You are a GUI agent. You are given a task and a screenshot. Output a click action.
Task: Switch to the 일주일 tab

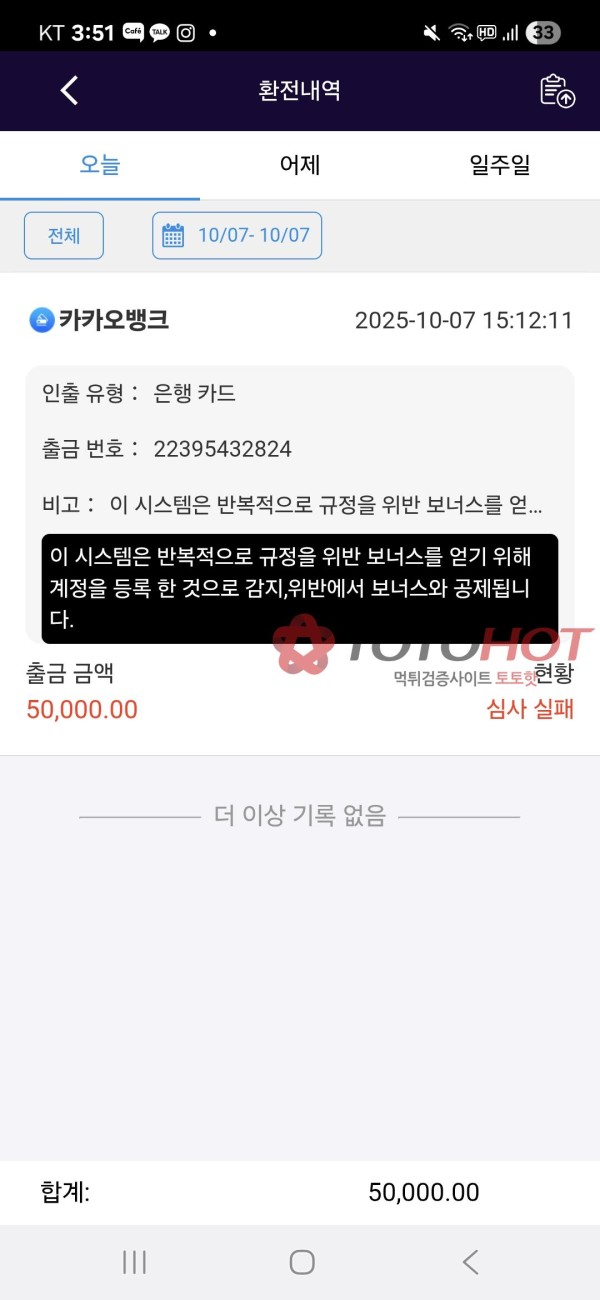(x=500, y=165)
